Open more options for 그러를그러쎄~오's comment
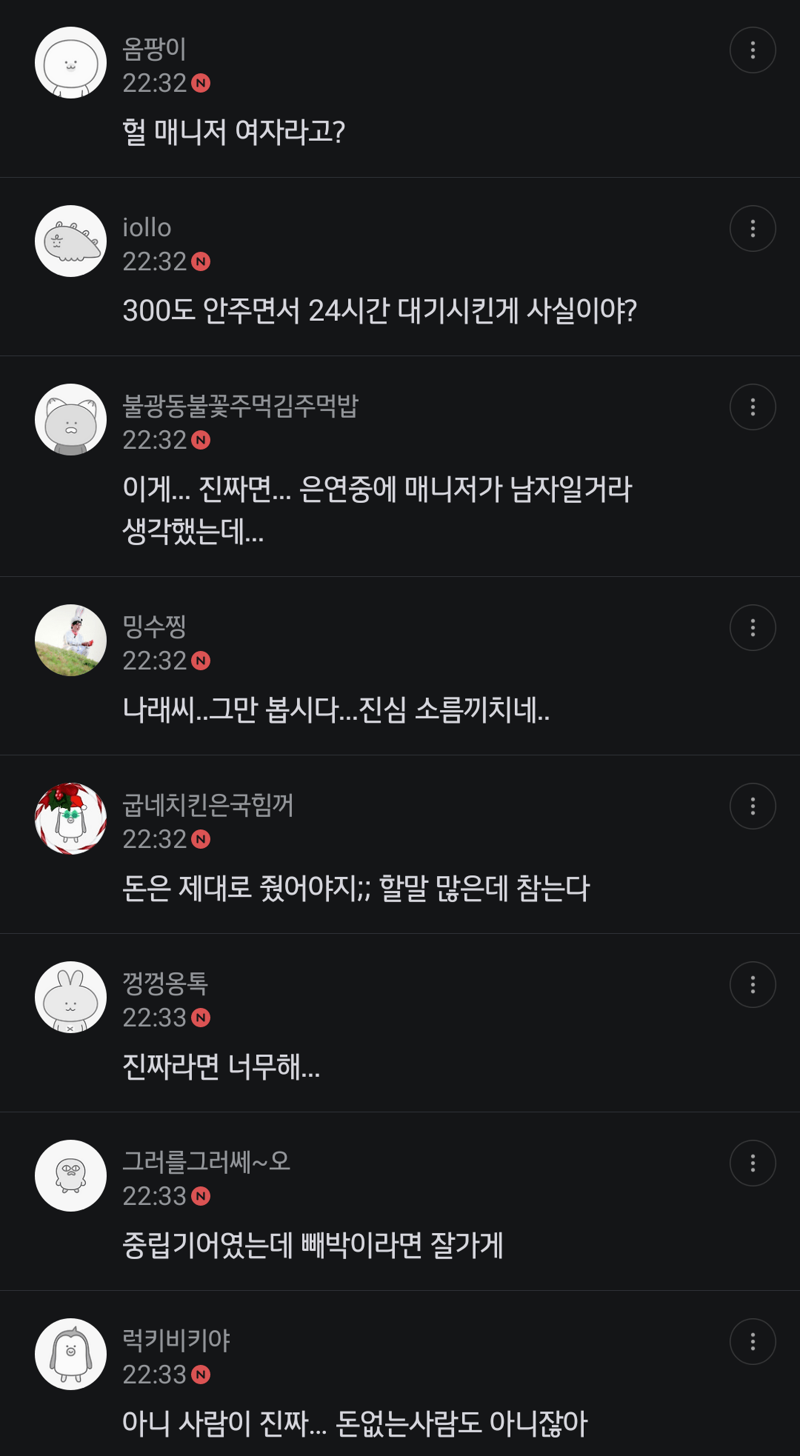This screenshot has height=1456, width=800. [x=752, y=1163]
